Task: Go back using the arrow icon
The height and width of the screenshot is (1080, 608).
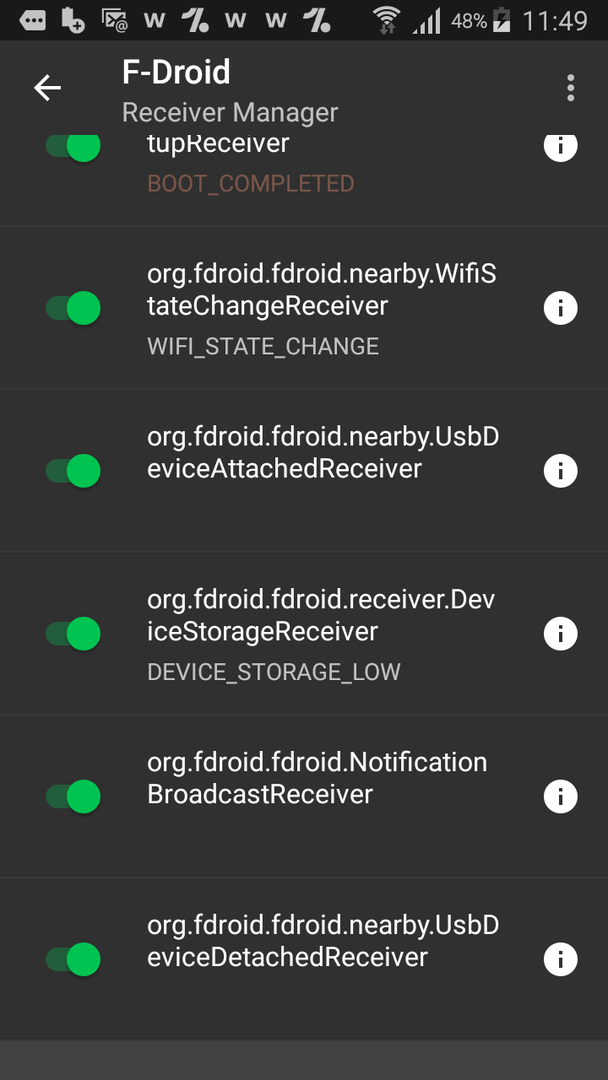Action: (48, 88)
